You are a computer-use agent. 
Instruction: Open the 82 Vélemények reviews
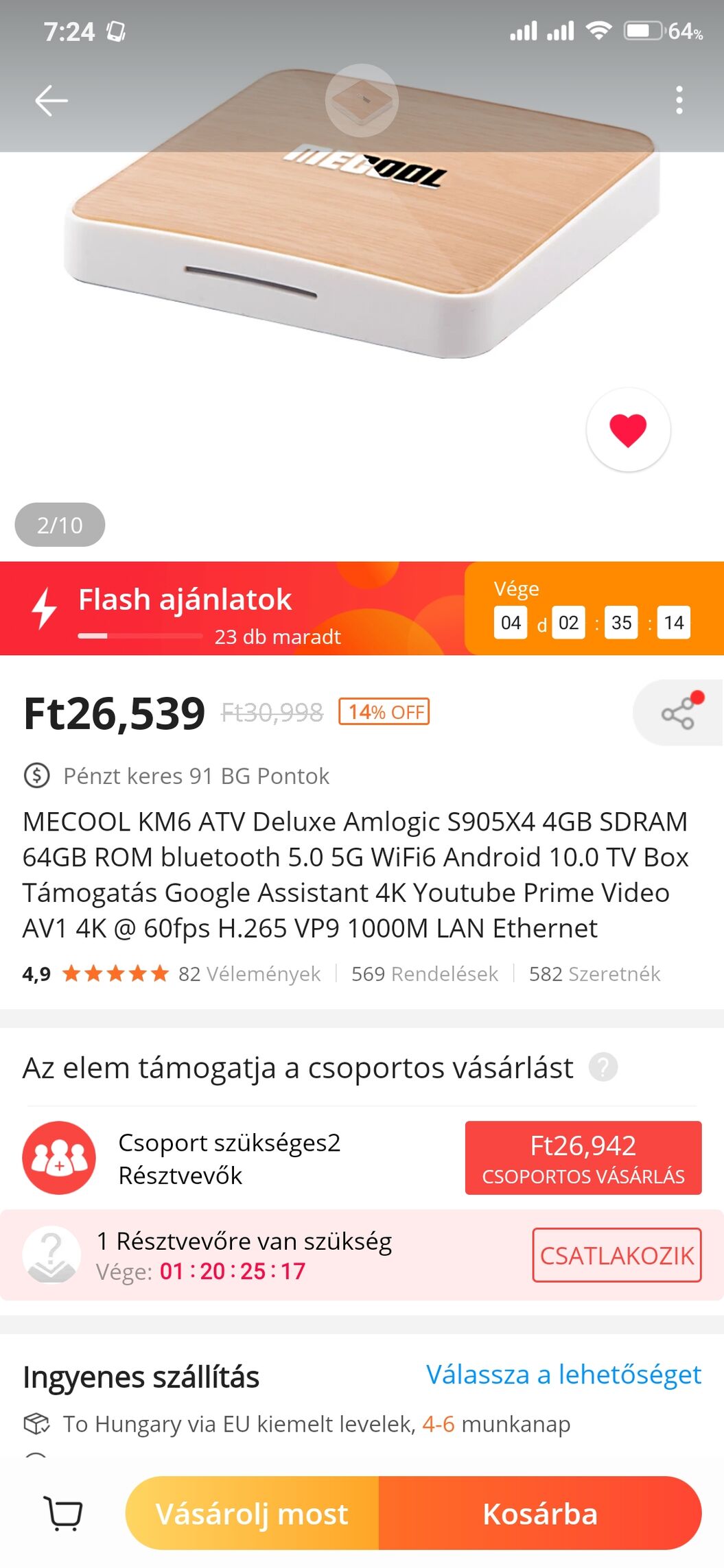(249, 974)
